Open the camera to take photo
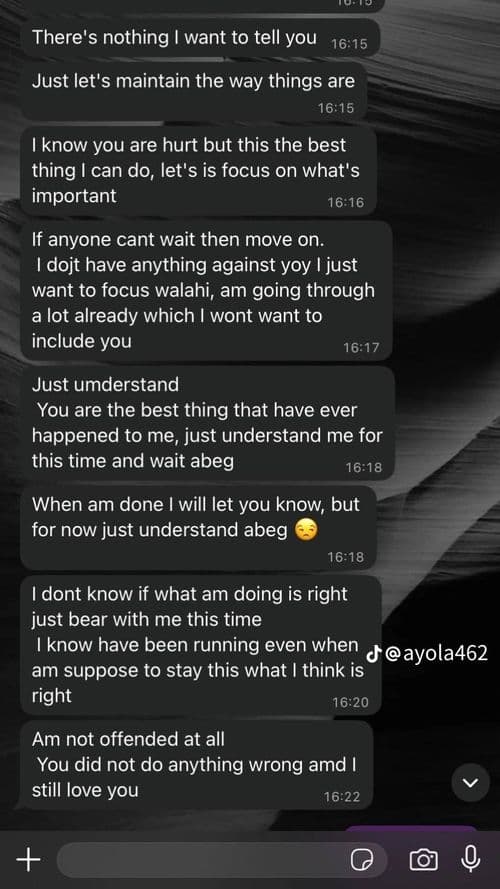This screenshot has height=889, width=500. (x=423, y=860)
